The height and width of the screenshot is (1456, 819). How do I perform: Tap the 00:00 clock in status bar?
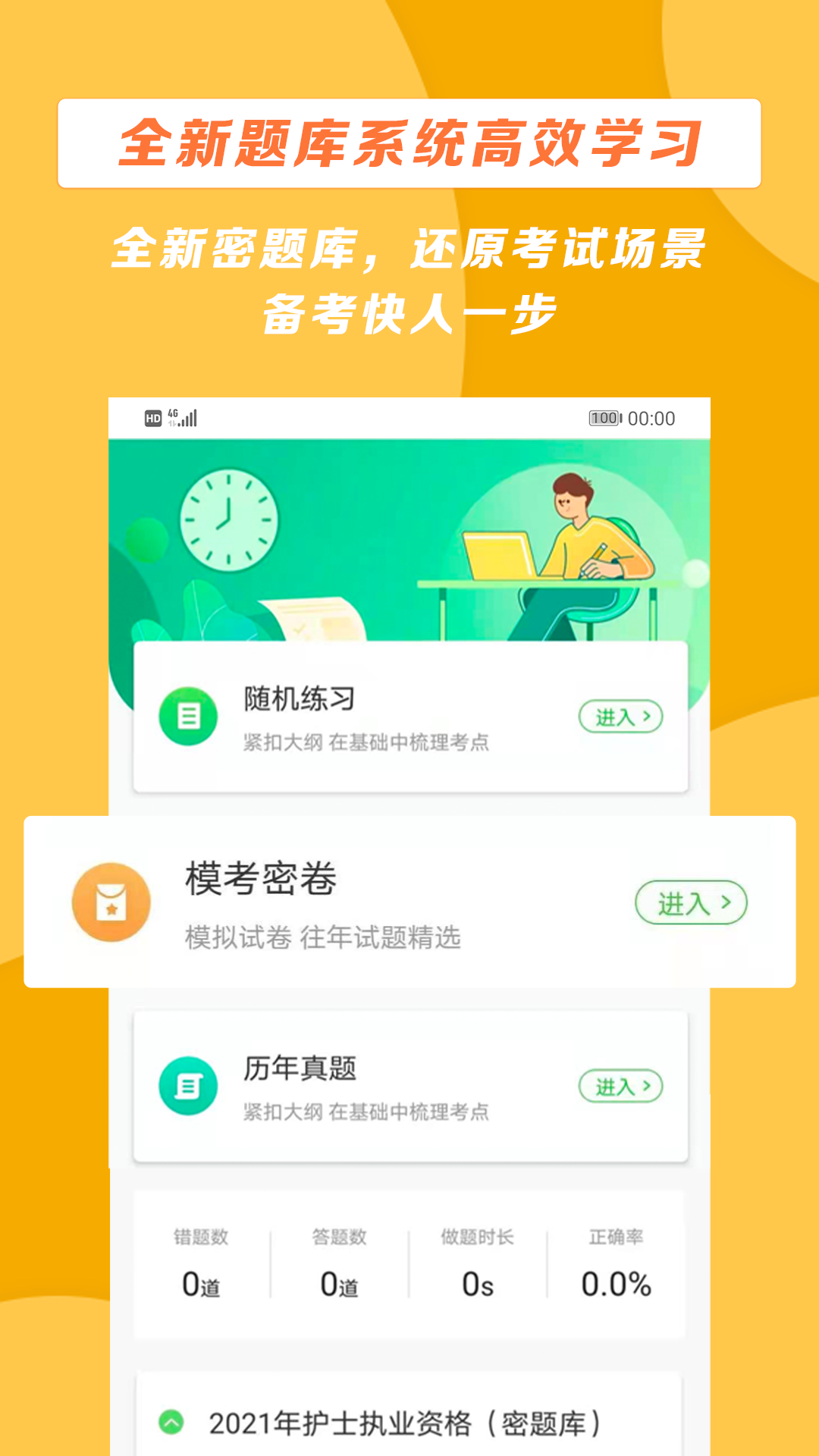point(651,416)
